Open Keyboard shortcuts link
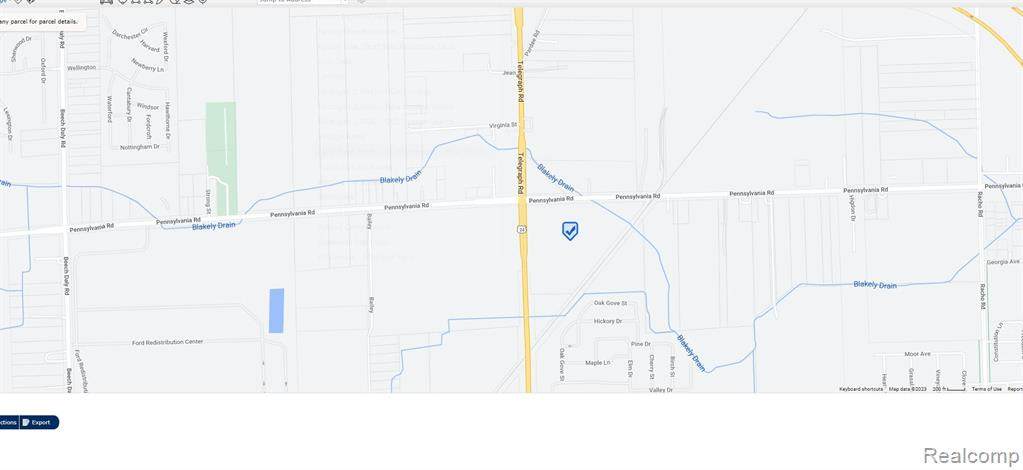This screenshot has width=1023, height=470. click(x=860, y=389)
